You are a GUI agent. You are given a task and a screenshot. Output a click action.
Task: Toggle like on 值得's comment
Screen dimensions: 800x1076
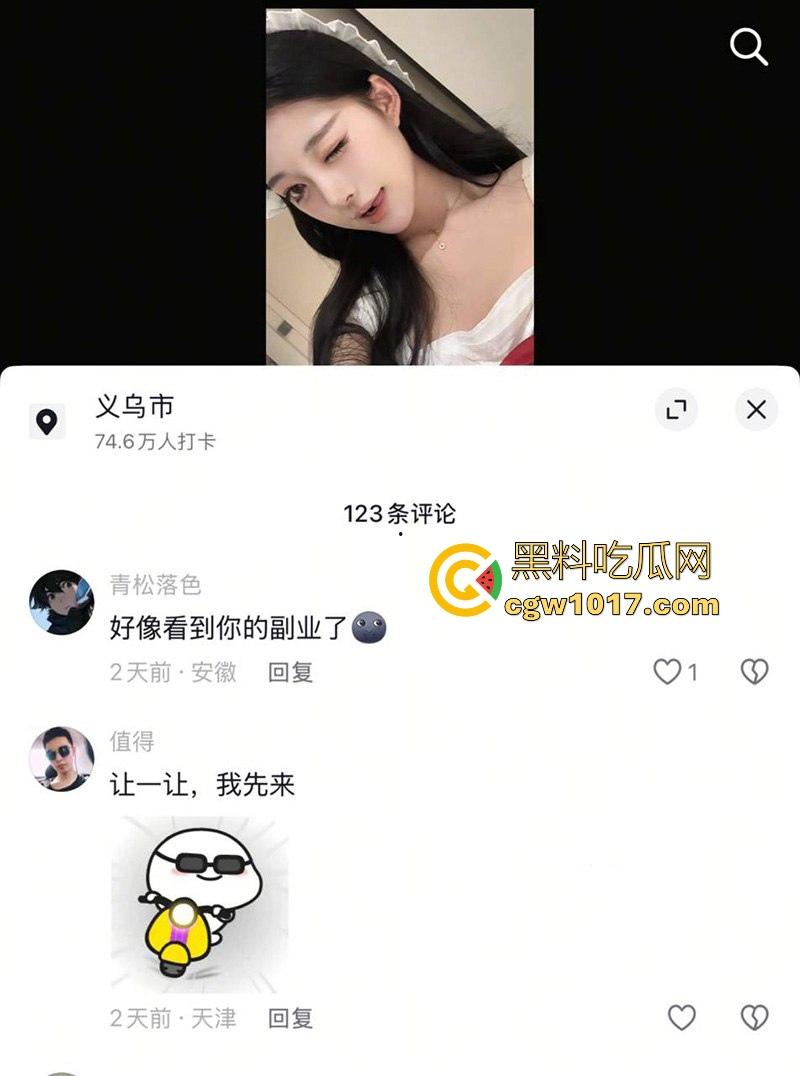point(684,1015)
